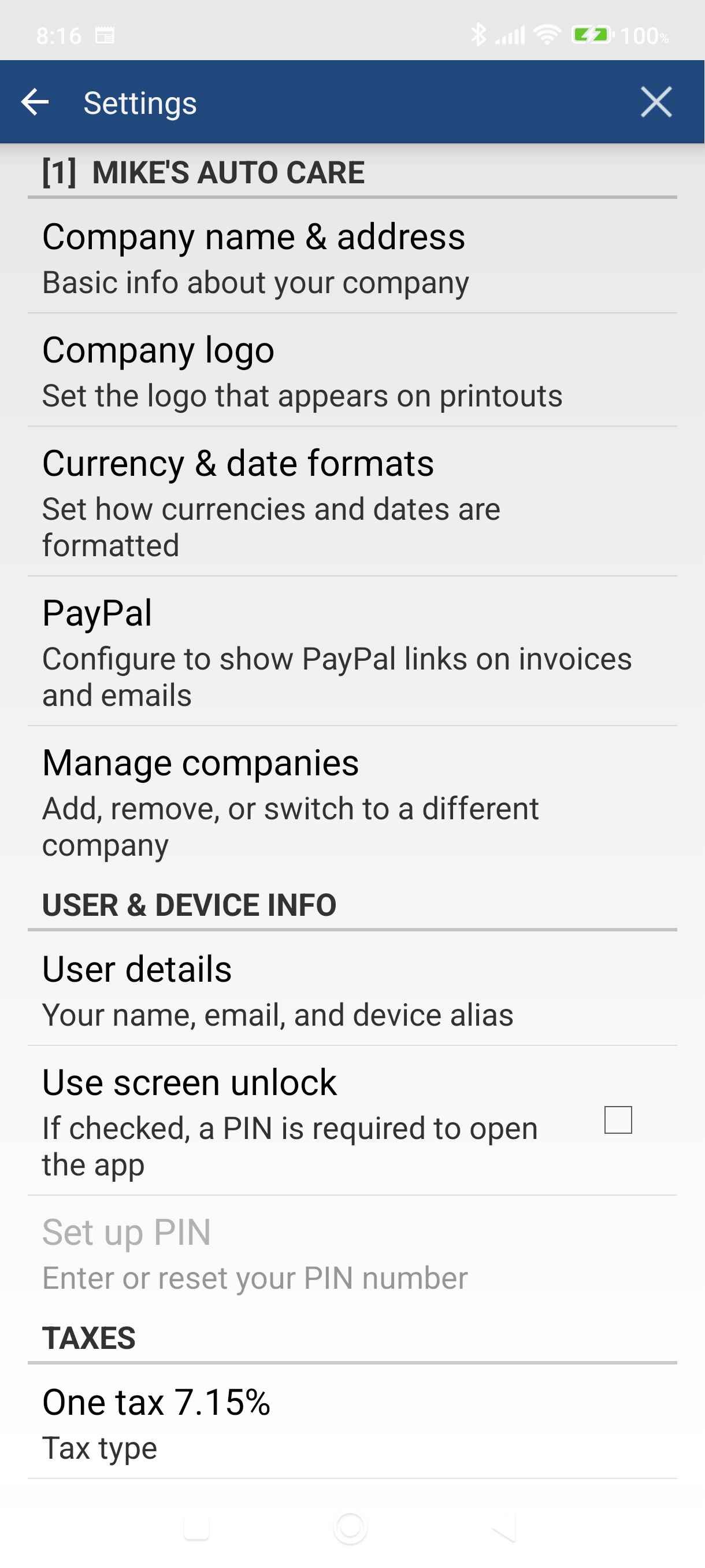Tap the back arrow to leave Settings
The height and width of the screenshot is (1568, 705).
[x=35, y=102]
